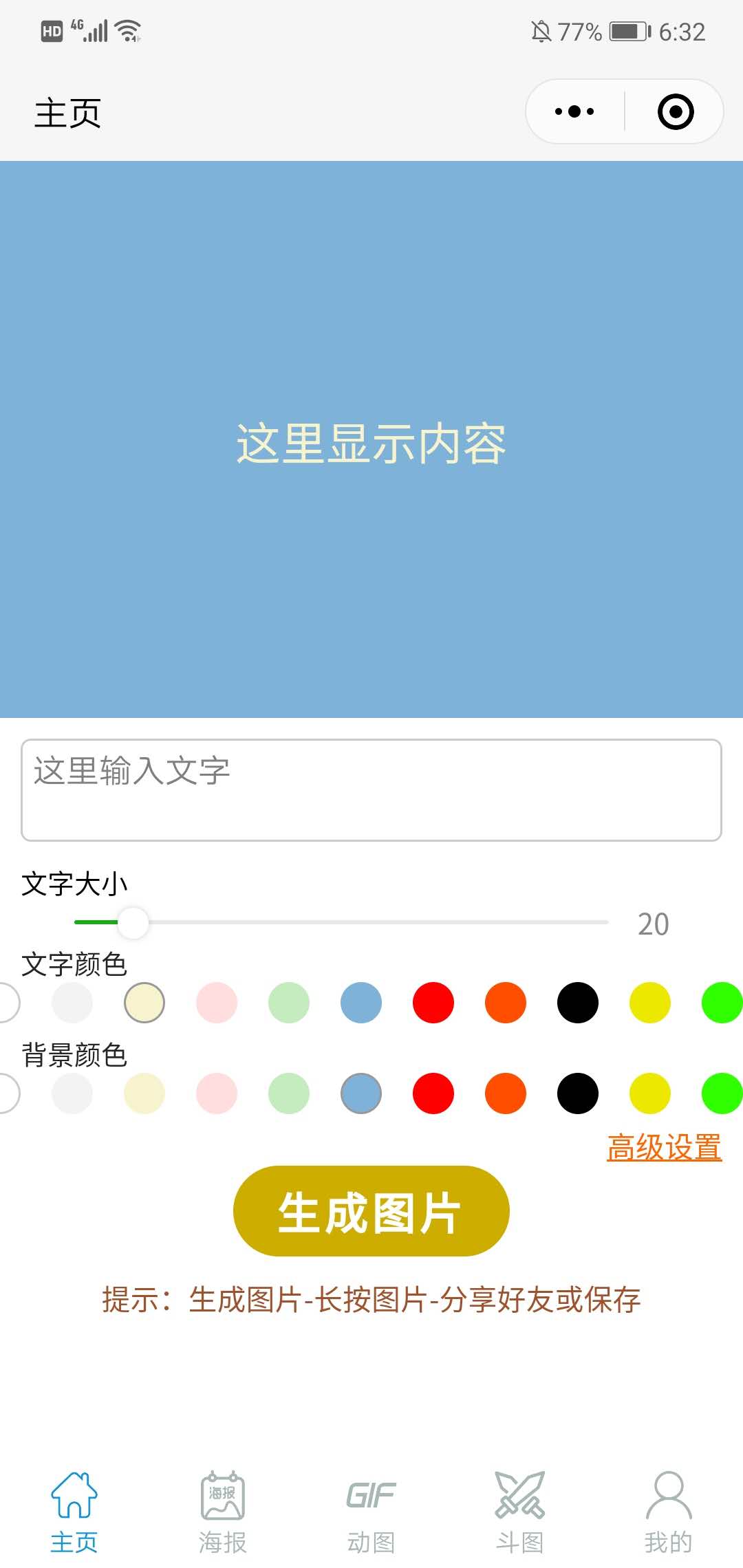Screen dimensions: 743x1568
Task: Set background color to orange
Action: (x=506, y=1093)
